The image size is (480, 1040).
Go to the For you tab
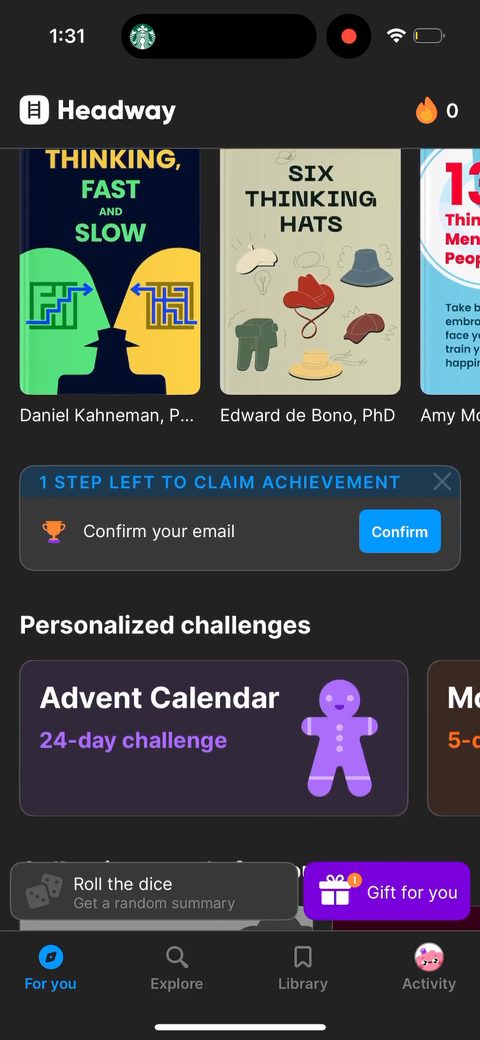50,968
